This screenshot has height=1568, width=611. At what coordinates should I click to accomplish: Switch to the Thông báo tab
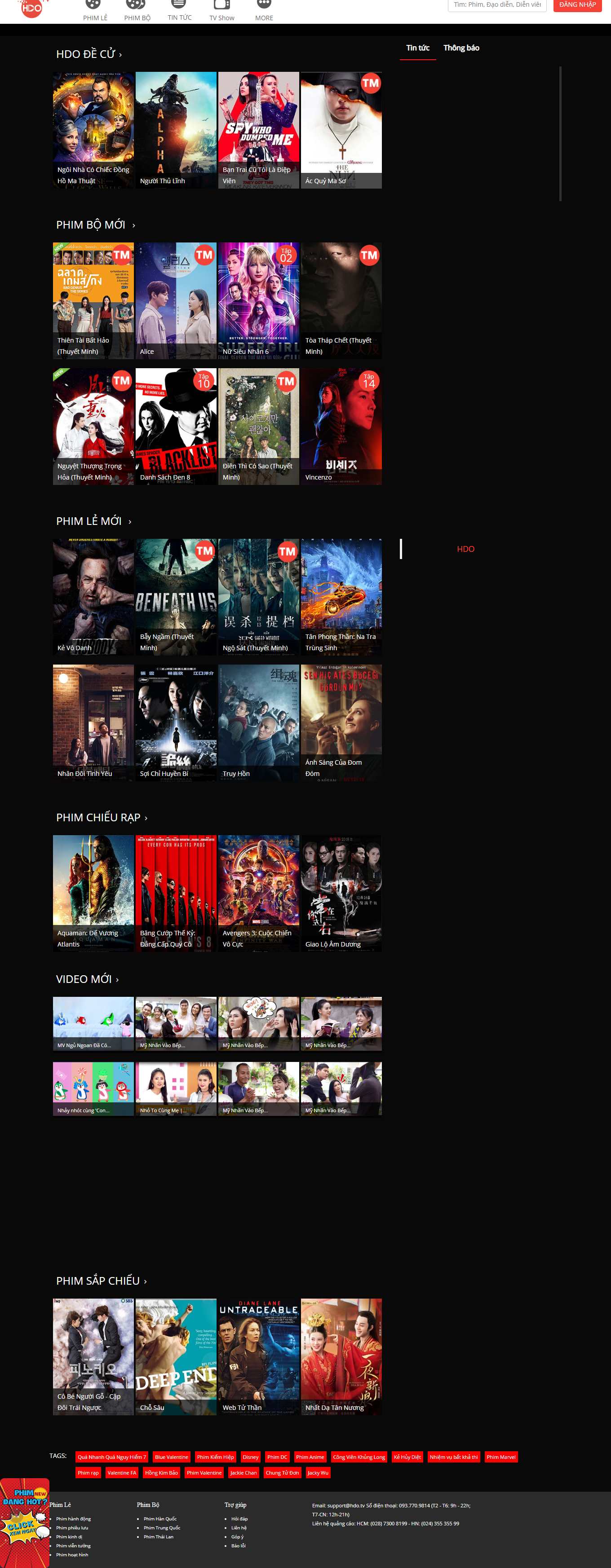pos(461,48)
